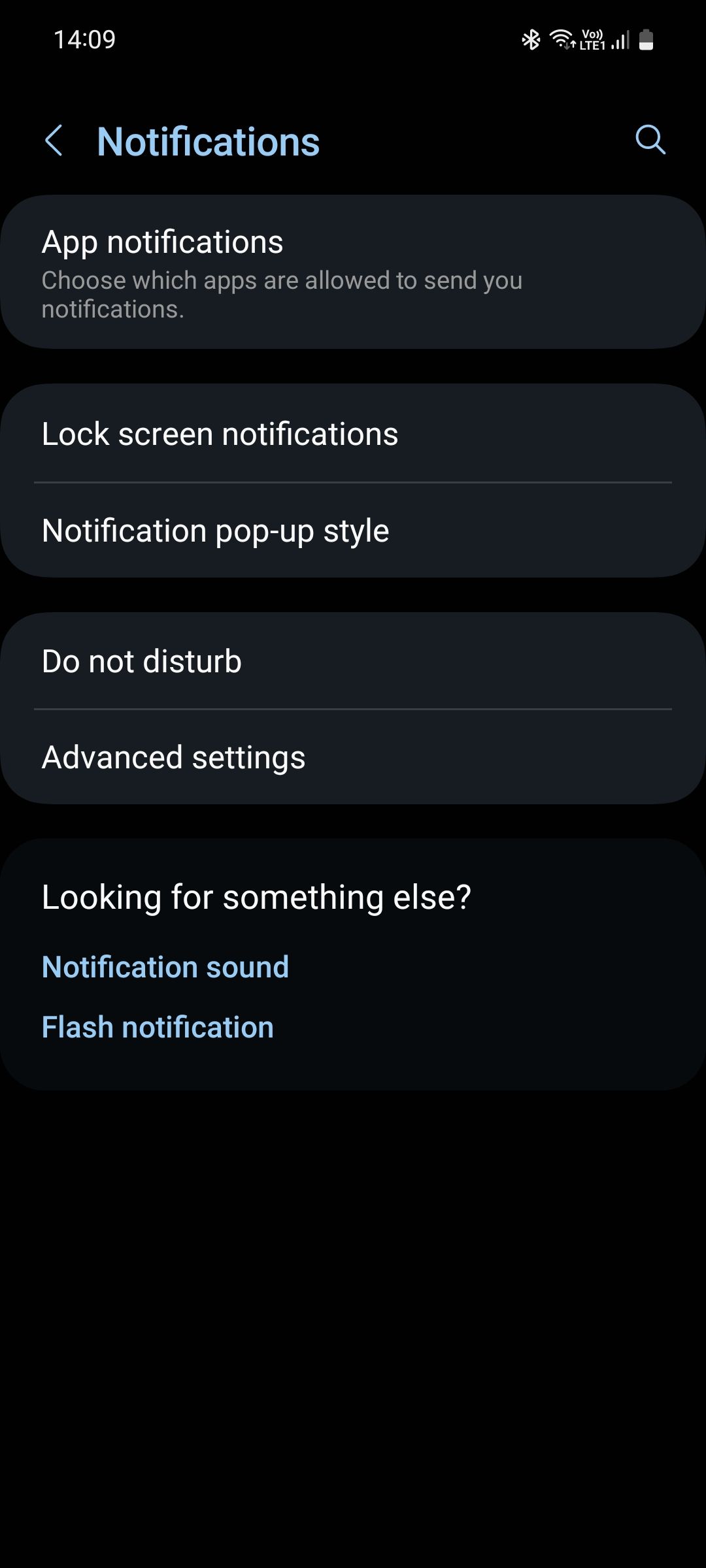Screen dimensions: 706x1568
Task: Tap the App notifications description text
Action: click(282, 293)
